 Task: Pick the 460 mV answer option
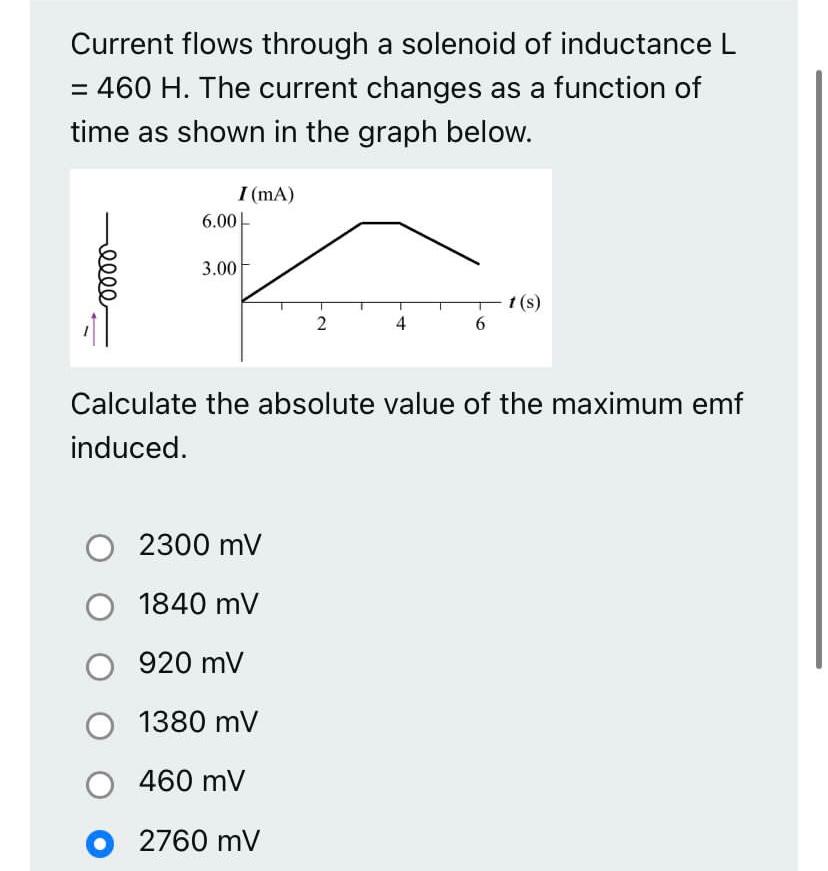[x=100, y=781]
